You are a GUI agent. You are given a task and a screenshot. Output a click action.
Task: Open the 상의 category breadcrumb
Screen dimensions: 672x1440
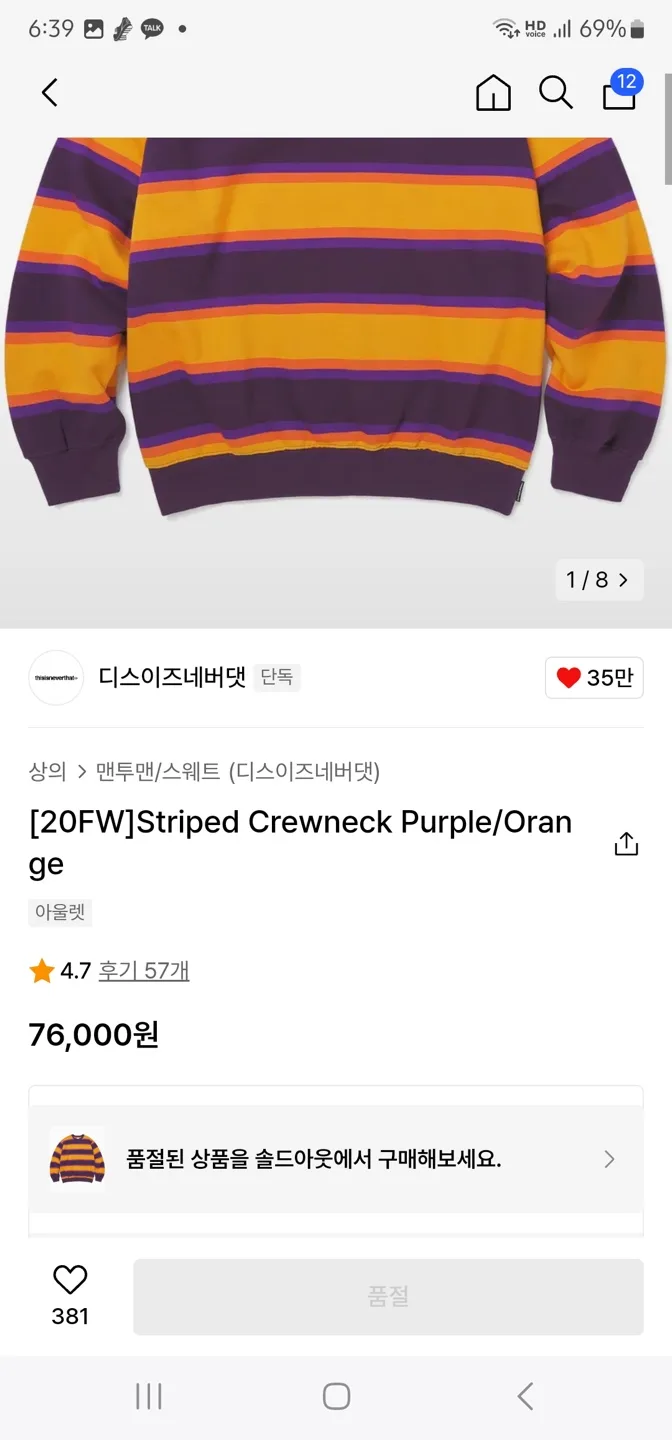47,771
